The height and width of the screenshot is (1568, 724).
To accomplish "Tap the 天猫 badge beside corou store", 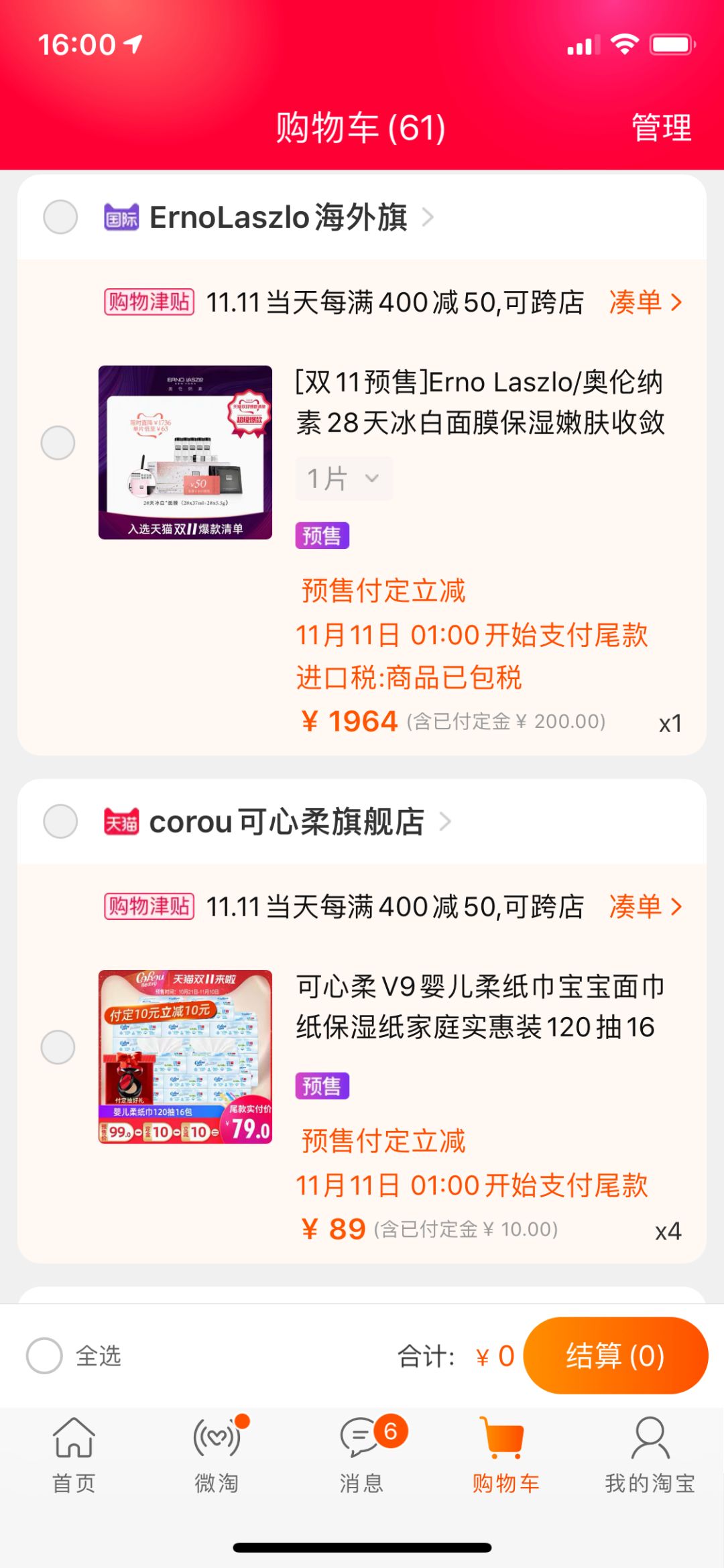I will click(x=121, y=821).
